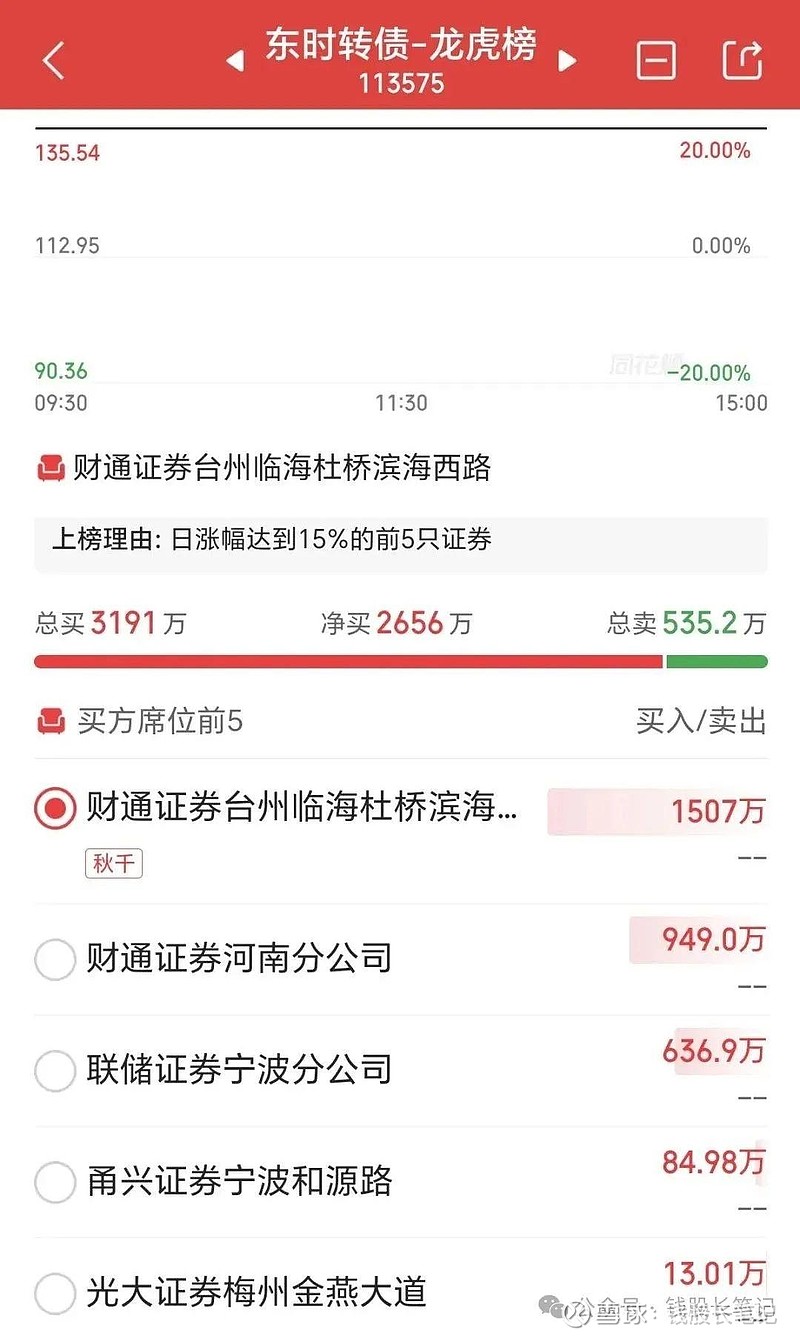Select 财通证券河南分公司 seat

click(x=55, y=959)
